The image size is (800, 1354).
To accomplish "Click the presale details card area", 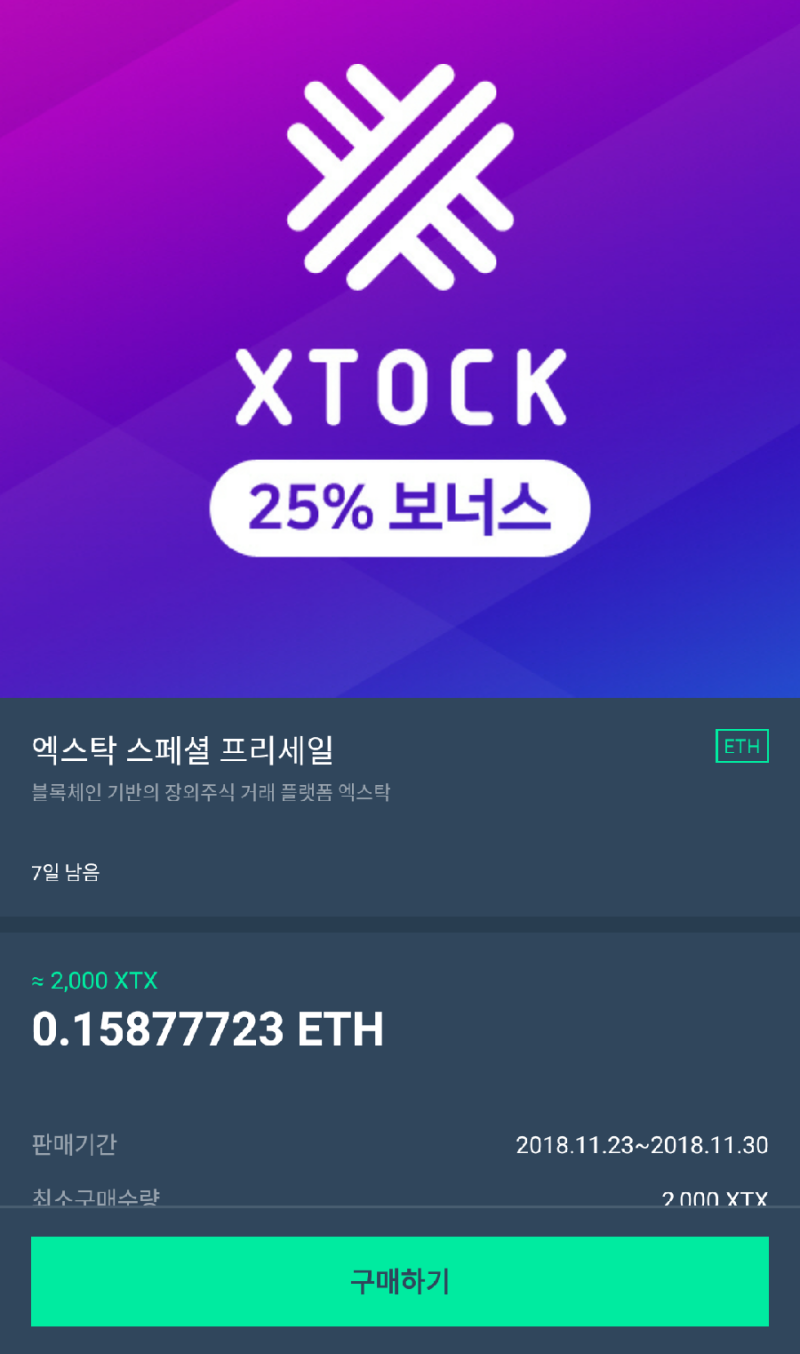I will point(400,1080).
